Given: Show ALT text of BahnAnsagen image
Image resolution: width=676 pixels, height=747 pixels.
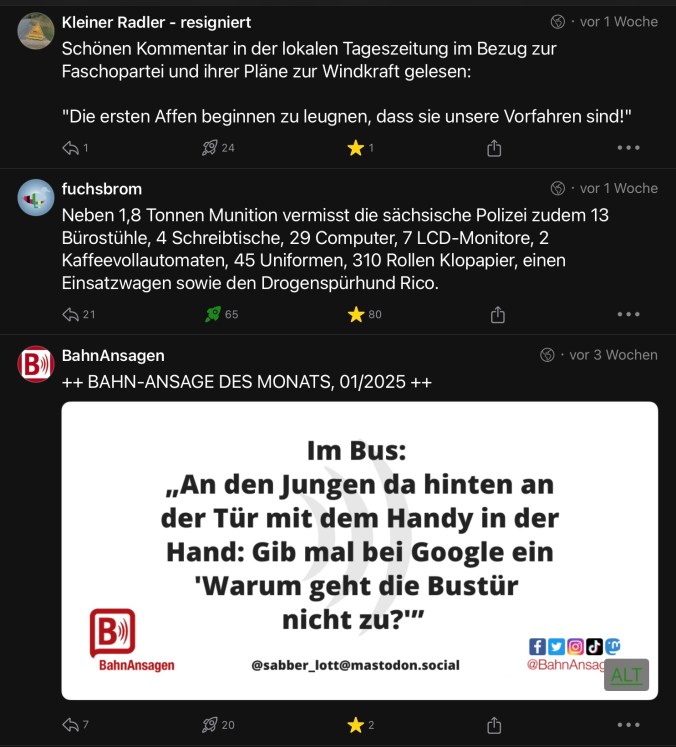Looking at the screenshot, I should tap(626, 675).
